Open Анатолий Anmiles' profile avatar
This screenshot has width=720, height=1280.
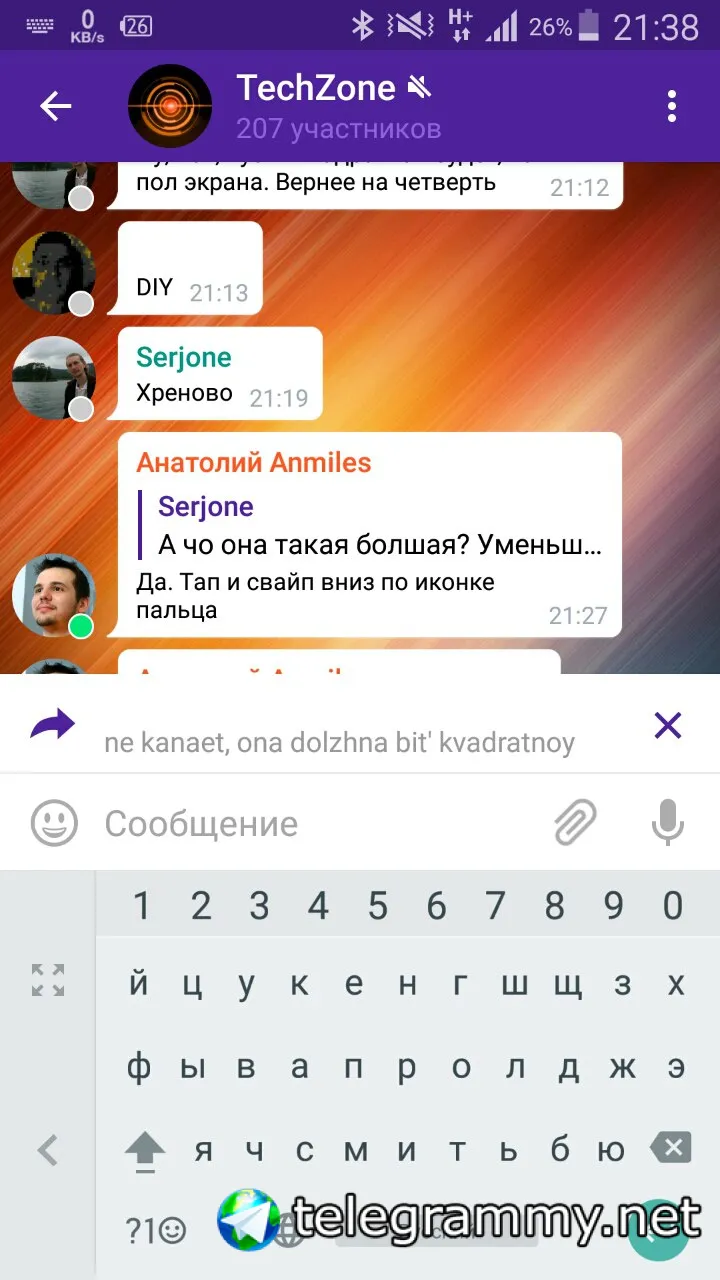[53, 594]
